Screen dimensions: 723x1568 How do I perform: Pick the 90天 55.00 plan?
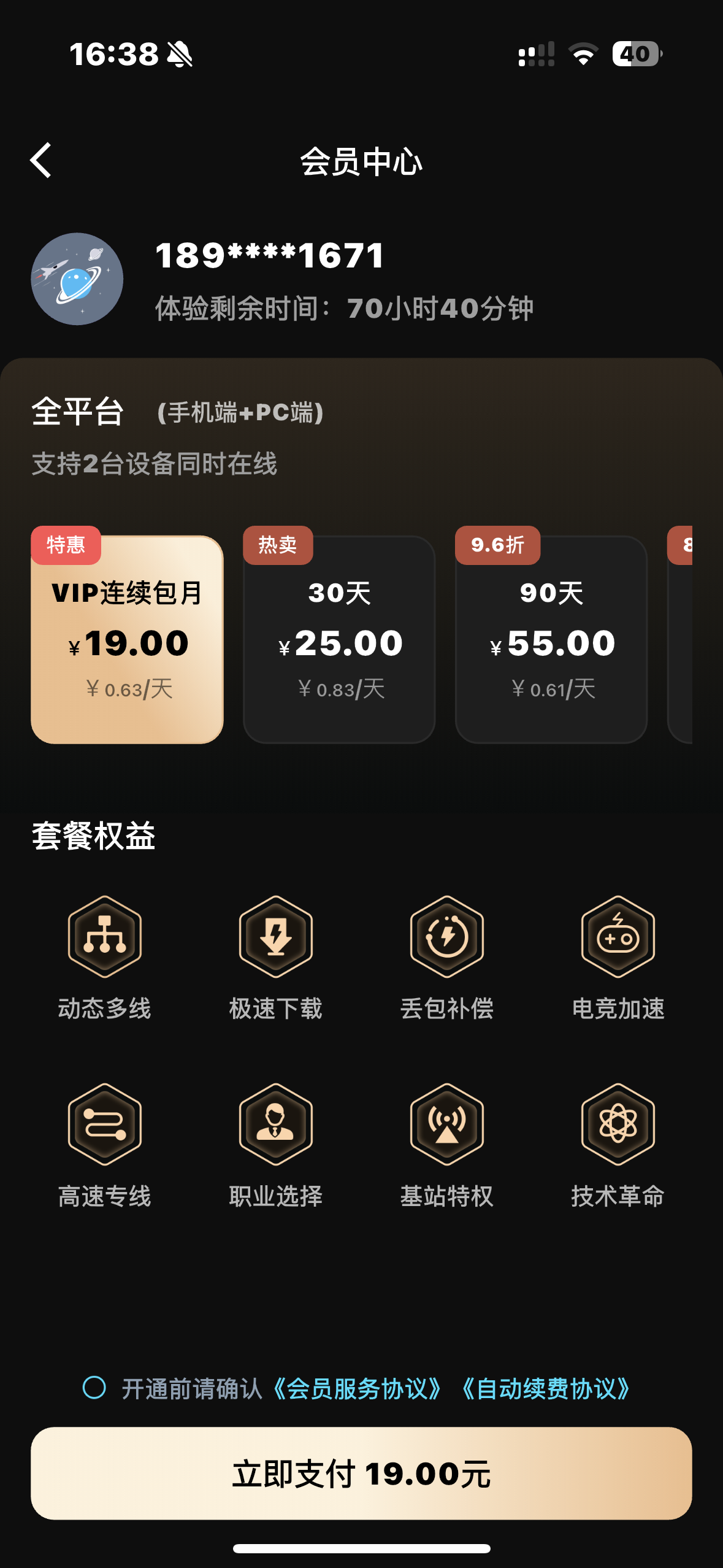[551, 639]
